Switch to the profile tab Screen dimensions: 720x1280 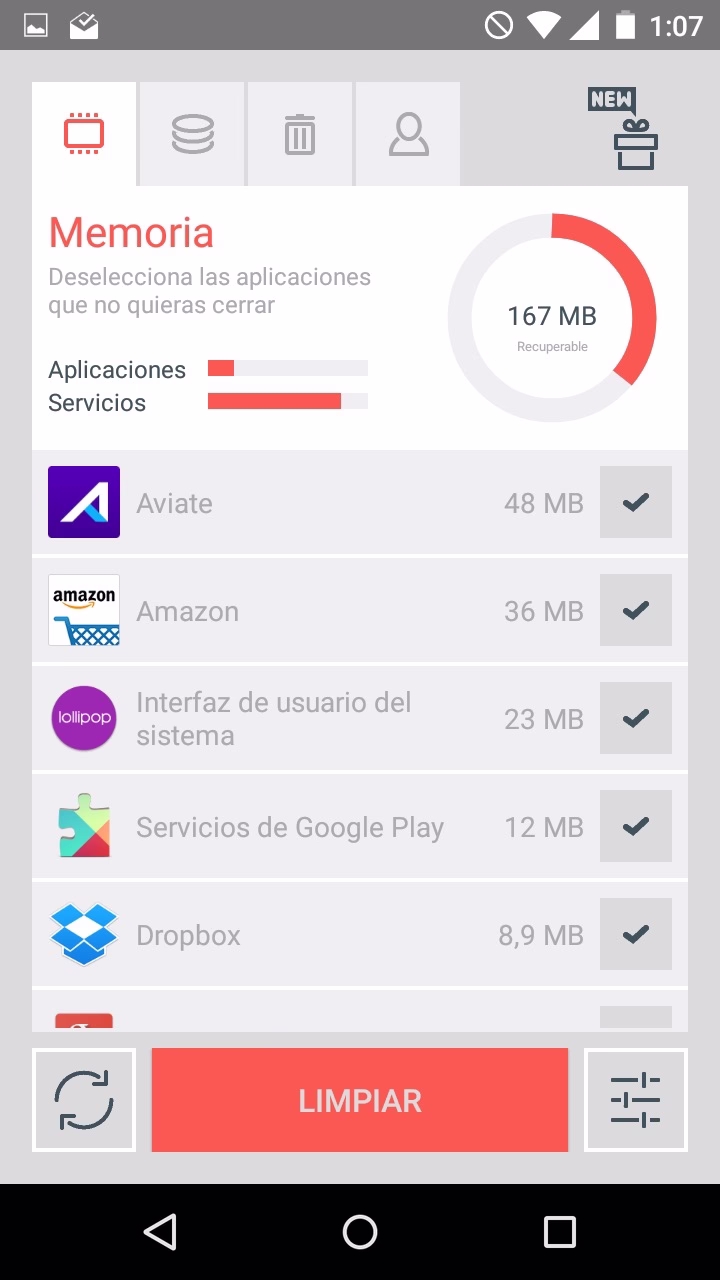(x=408, y=134)
